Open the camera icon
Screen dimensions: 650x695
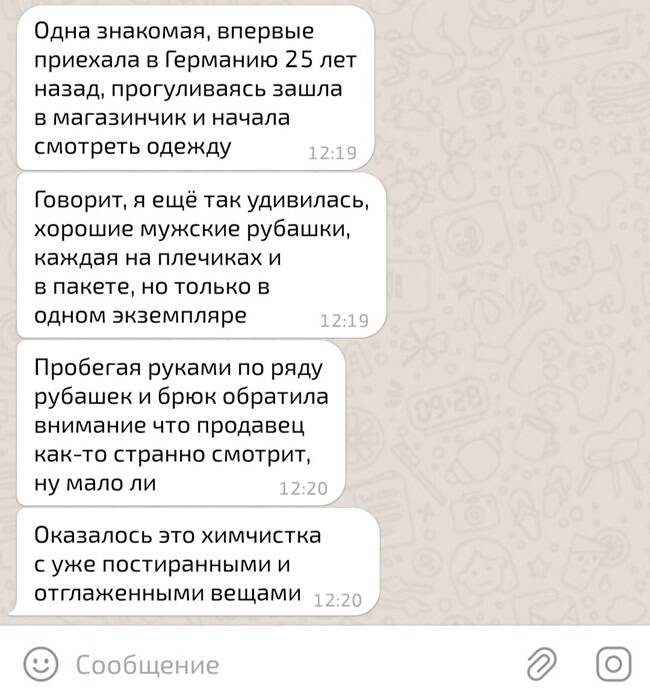[x=612, y=664]
